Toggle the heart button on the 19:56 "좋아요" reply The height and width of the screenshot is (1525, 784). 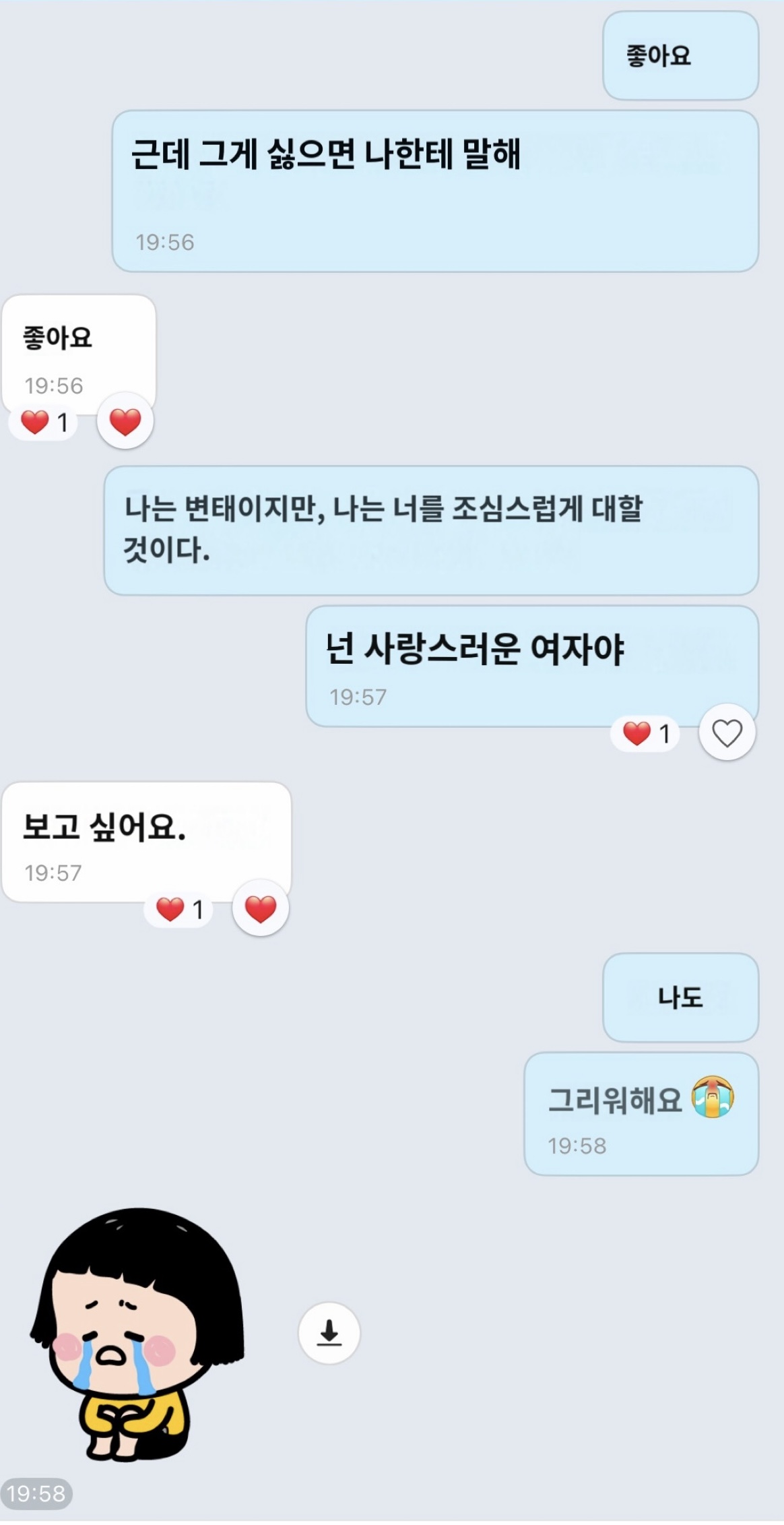point(125,422)
